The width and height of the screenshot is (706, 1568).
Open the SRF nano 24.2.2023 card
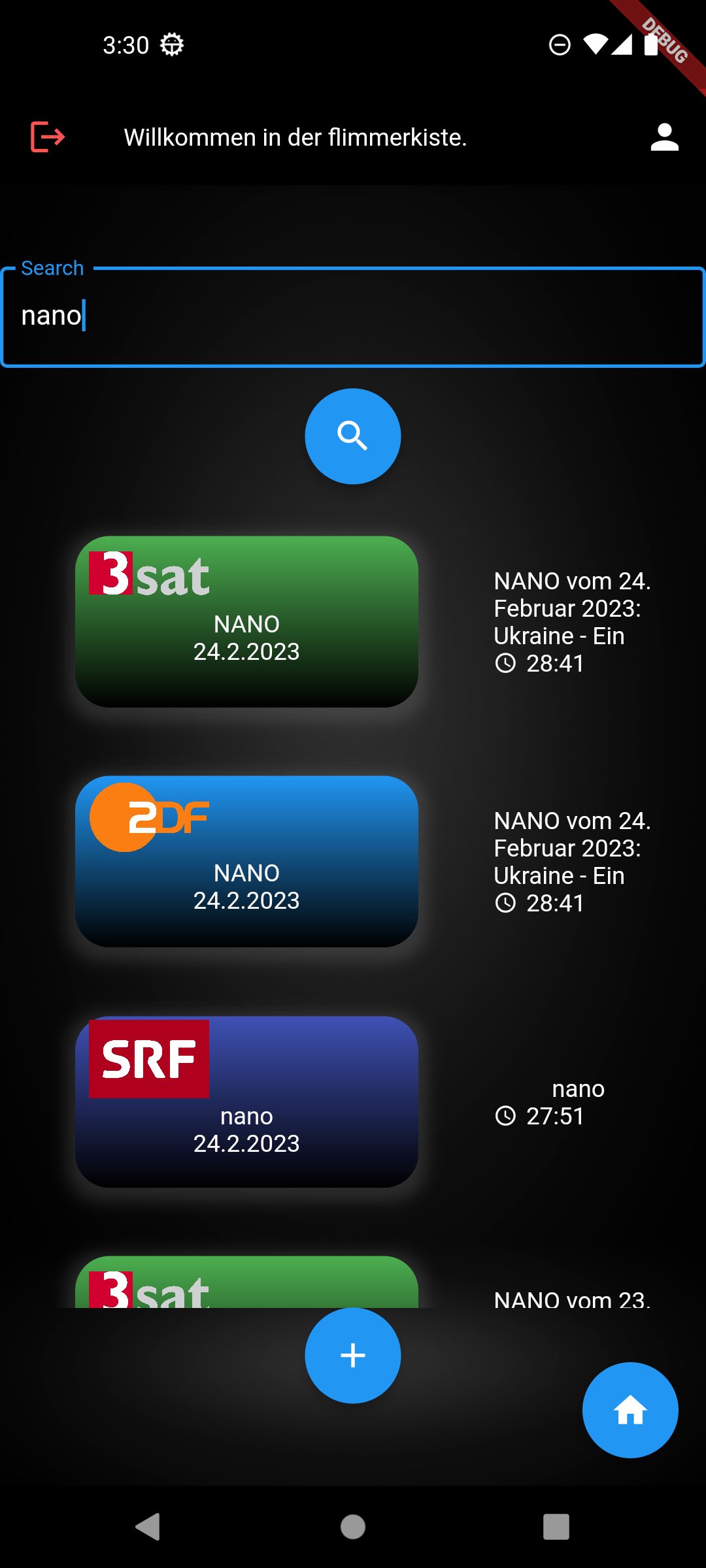[x=246, y=1102]
